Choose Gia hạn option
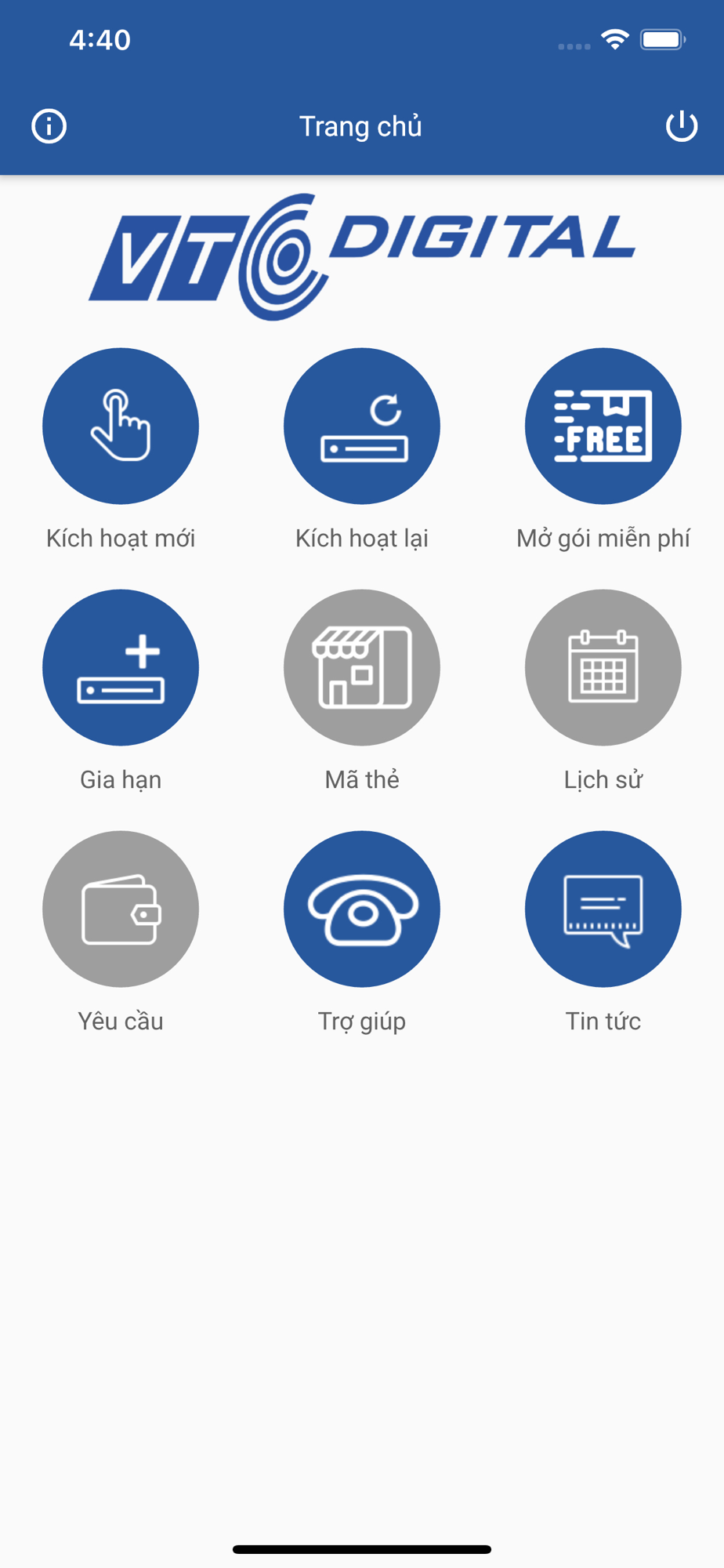Image resolution: width=724 pixels, height=1568 pixels. 121,668
